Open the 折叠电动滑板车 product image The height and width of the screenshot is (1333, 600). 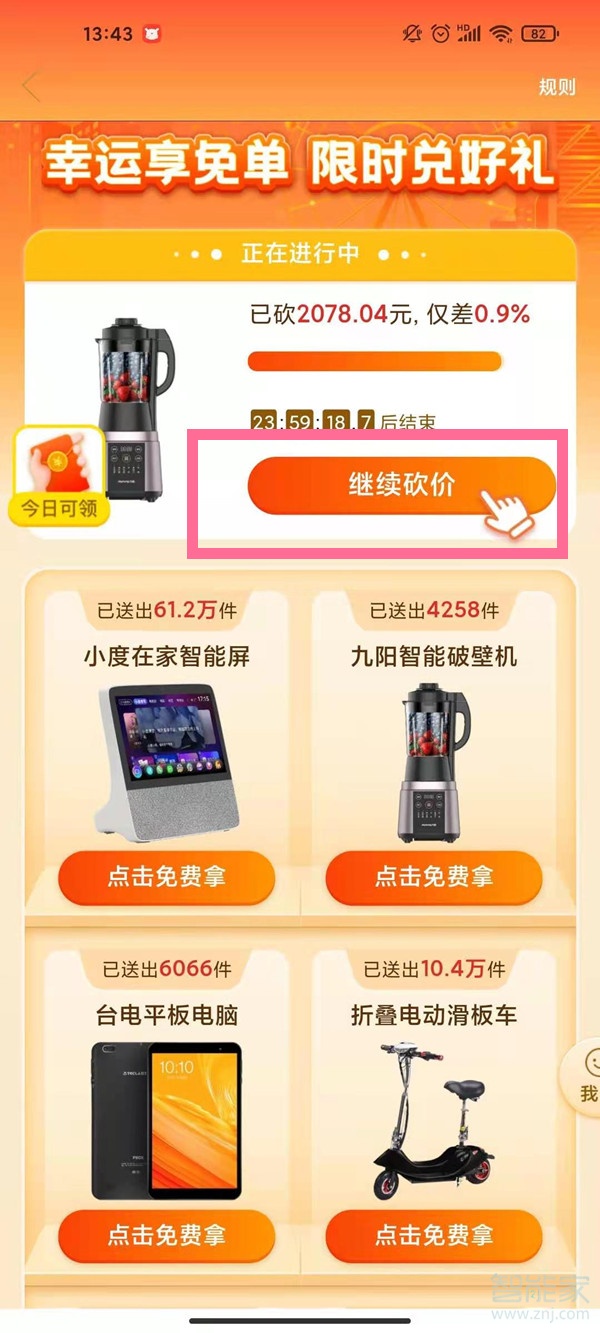pos(433,1120)
